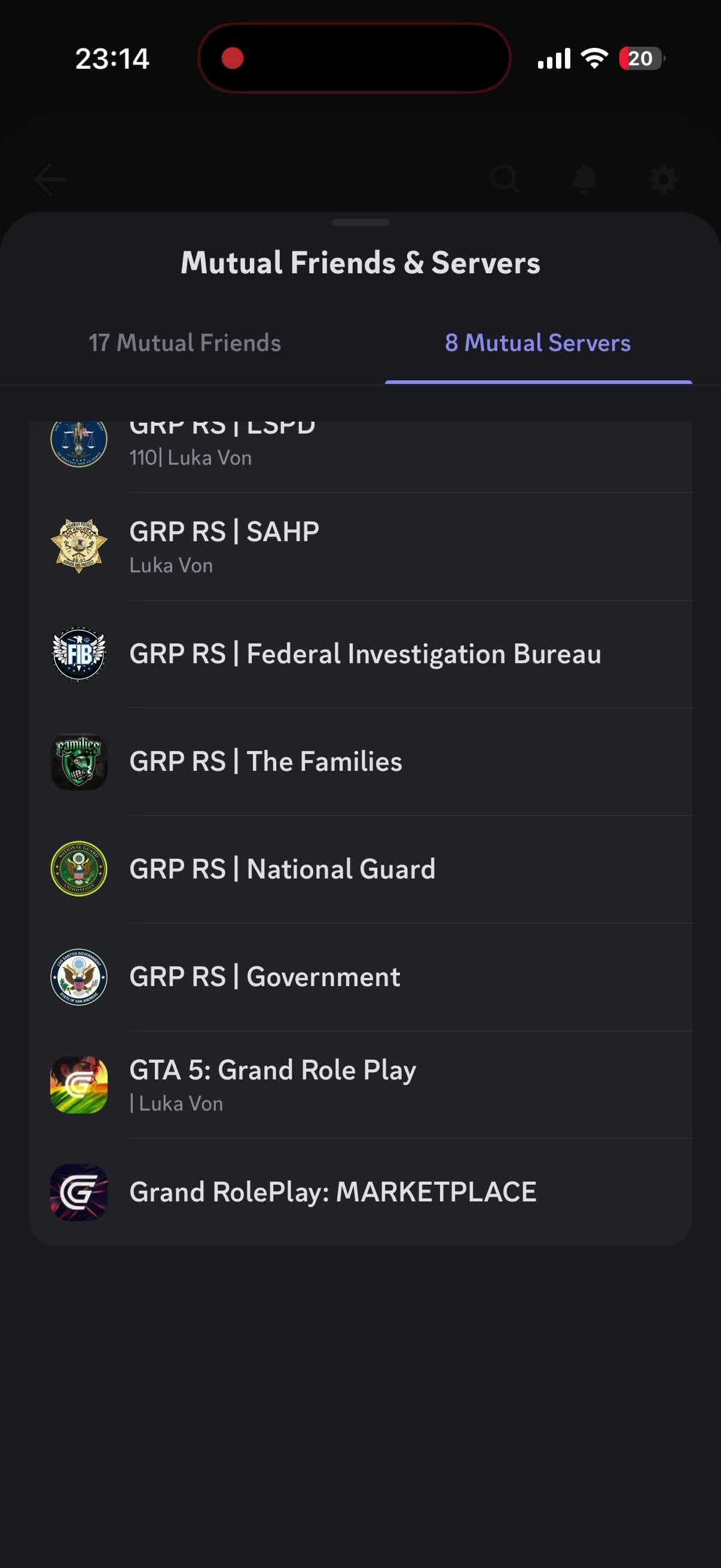Tap the sheet's drag handle
Image resolution: width=721 pixels, height=1568 pixels.
360,223
